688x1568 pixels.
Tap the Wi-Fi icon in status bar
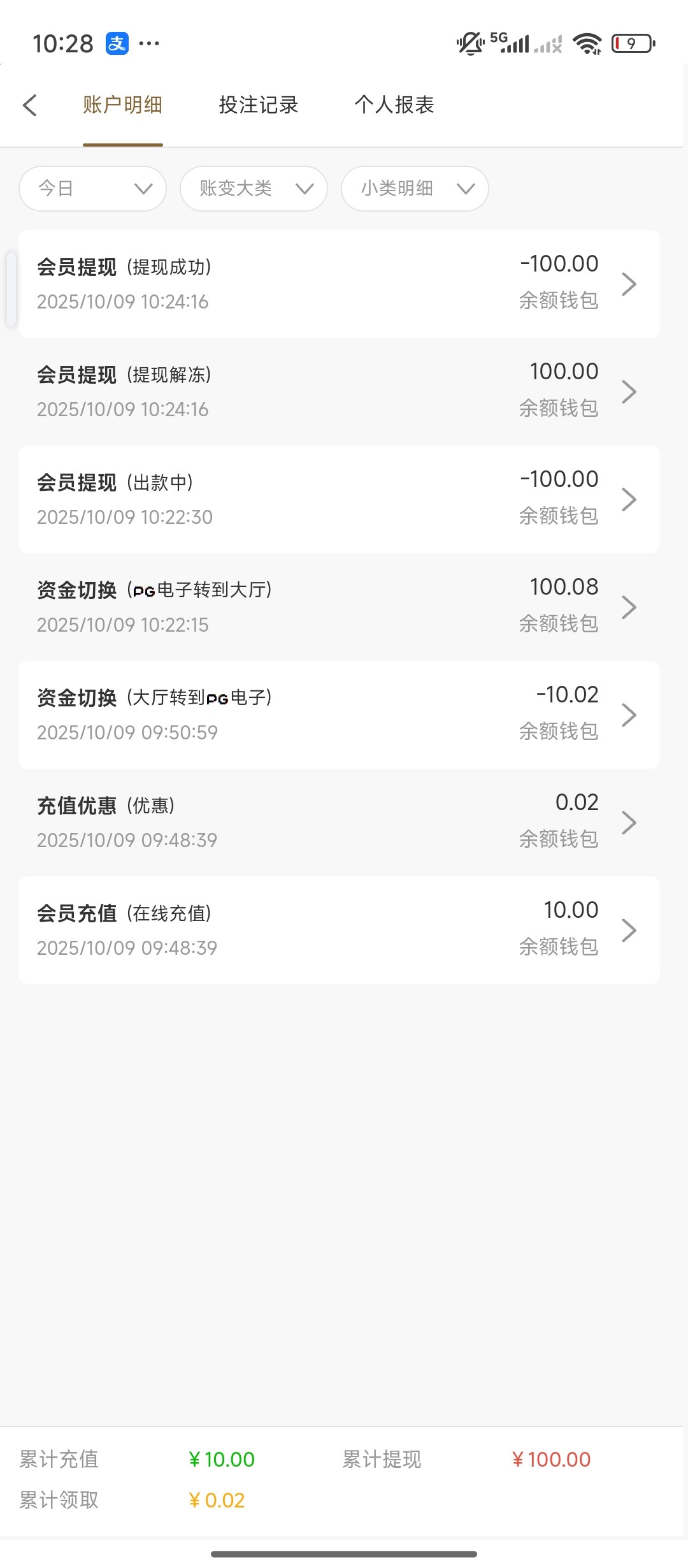tap(587, 42)
